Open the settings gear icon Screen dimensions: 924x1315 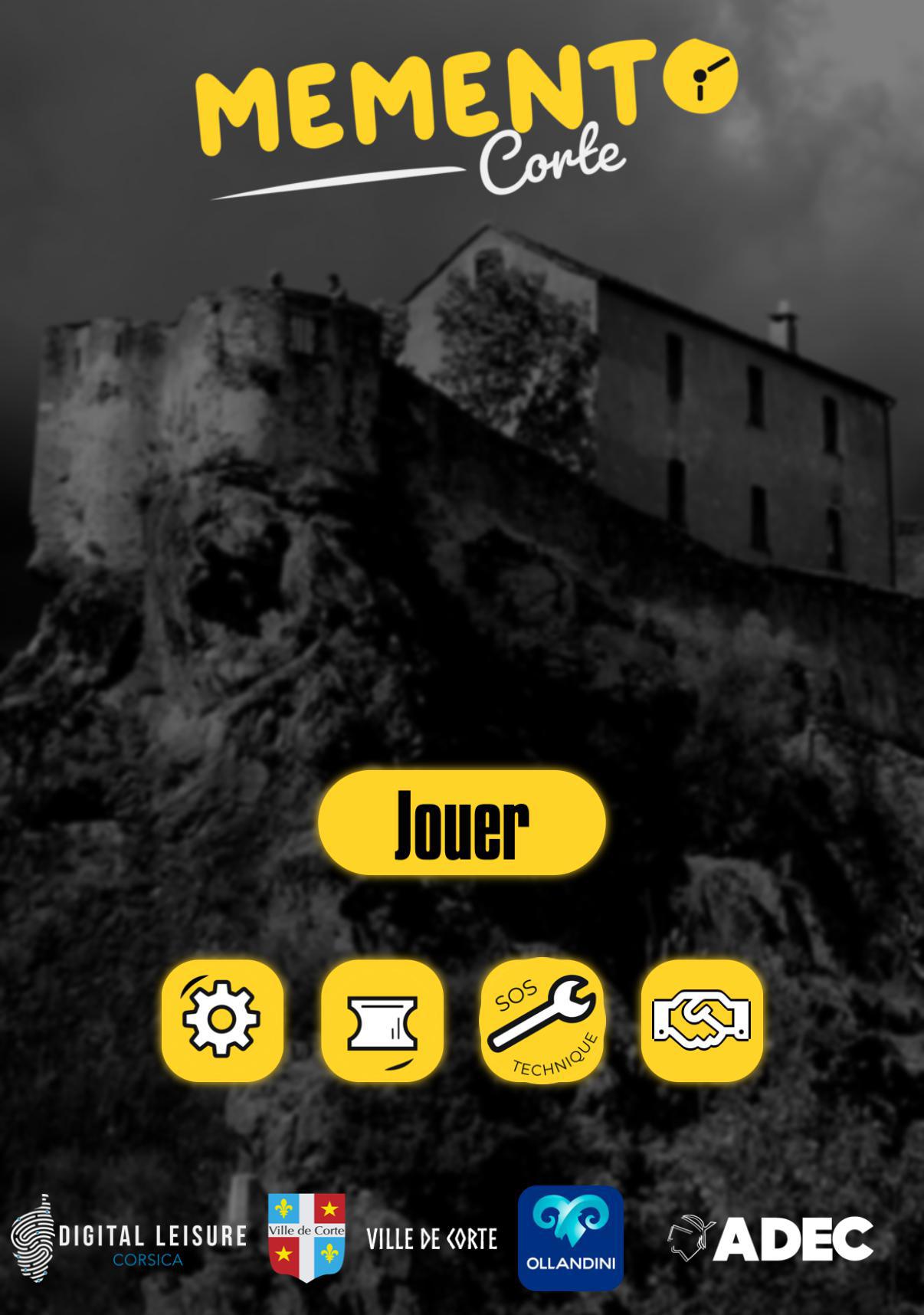(x=222, y=1020)
